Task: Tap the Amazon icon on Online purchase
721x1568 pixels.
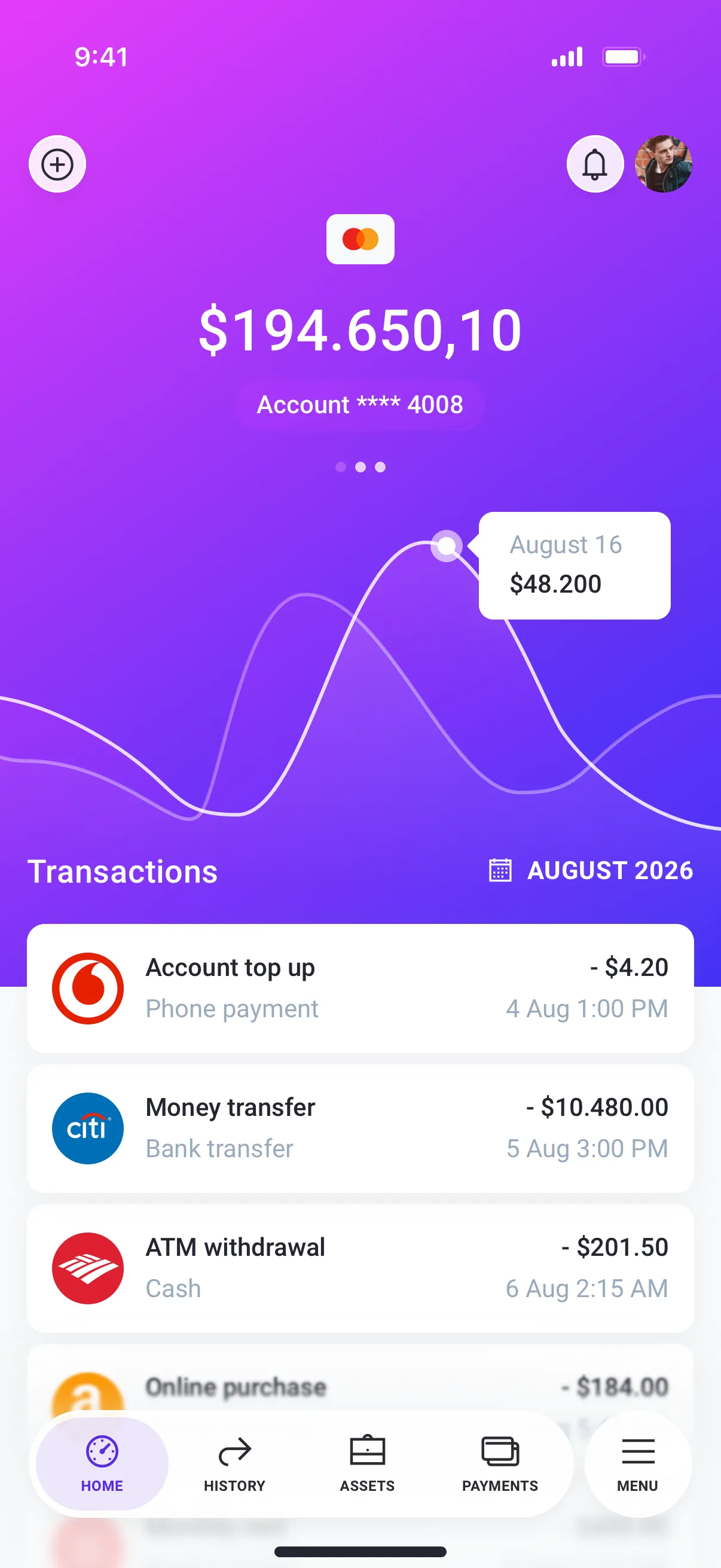Action: 88,1394
